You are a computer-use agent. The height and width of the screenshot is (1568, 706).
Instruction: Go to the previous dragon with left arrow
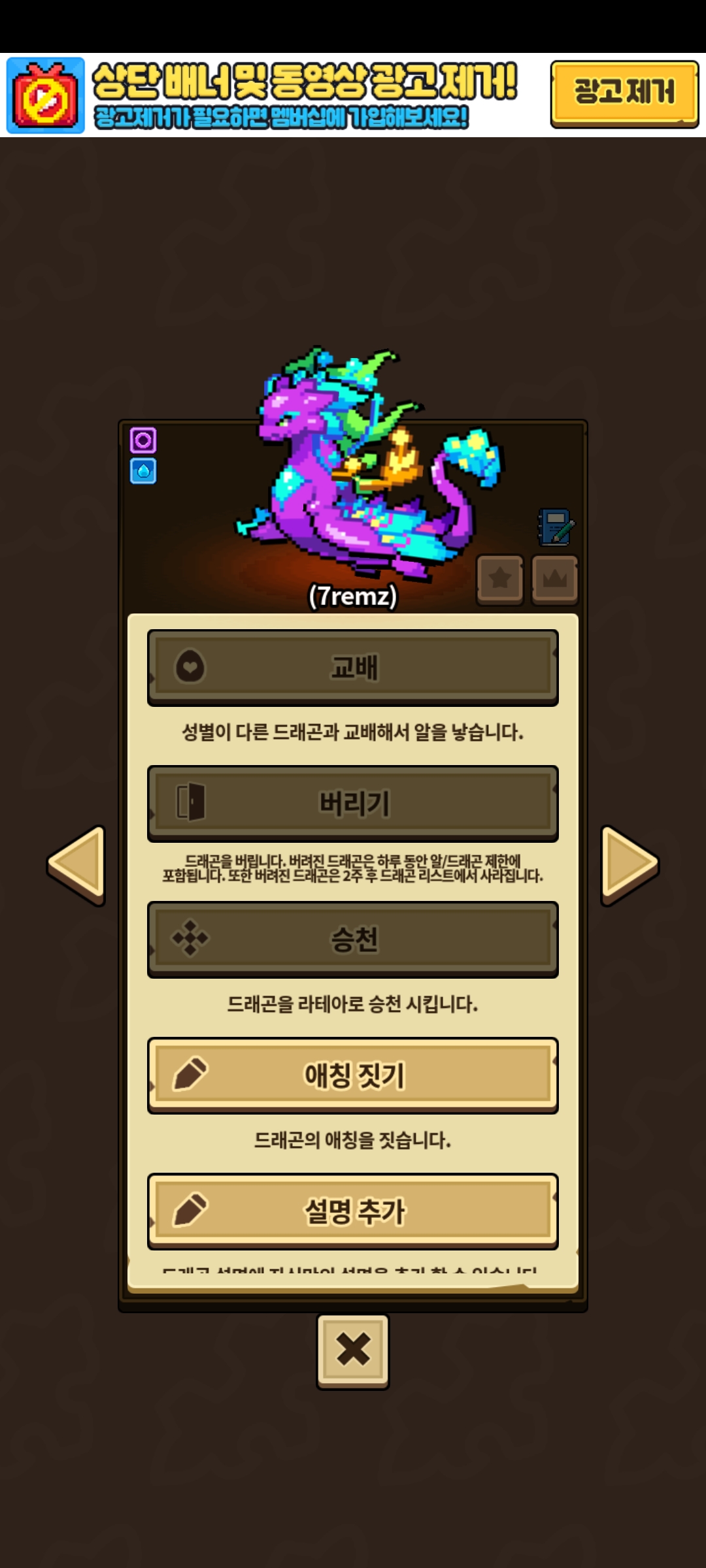tap(76, 864)
